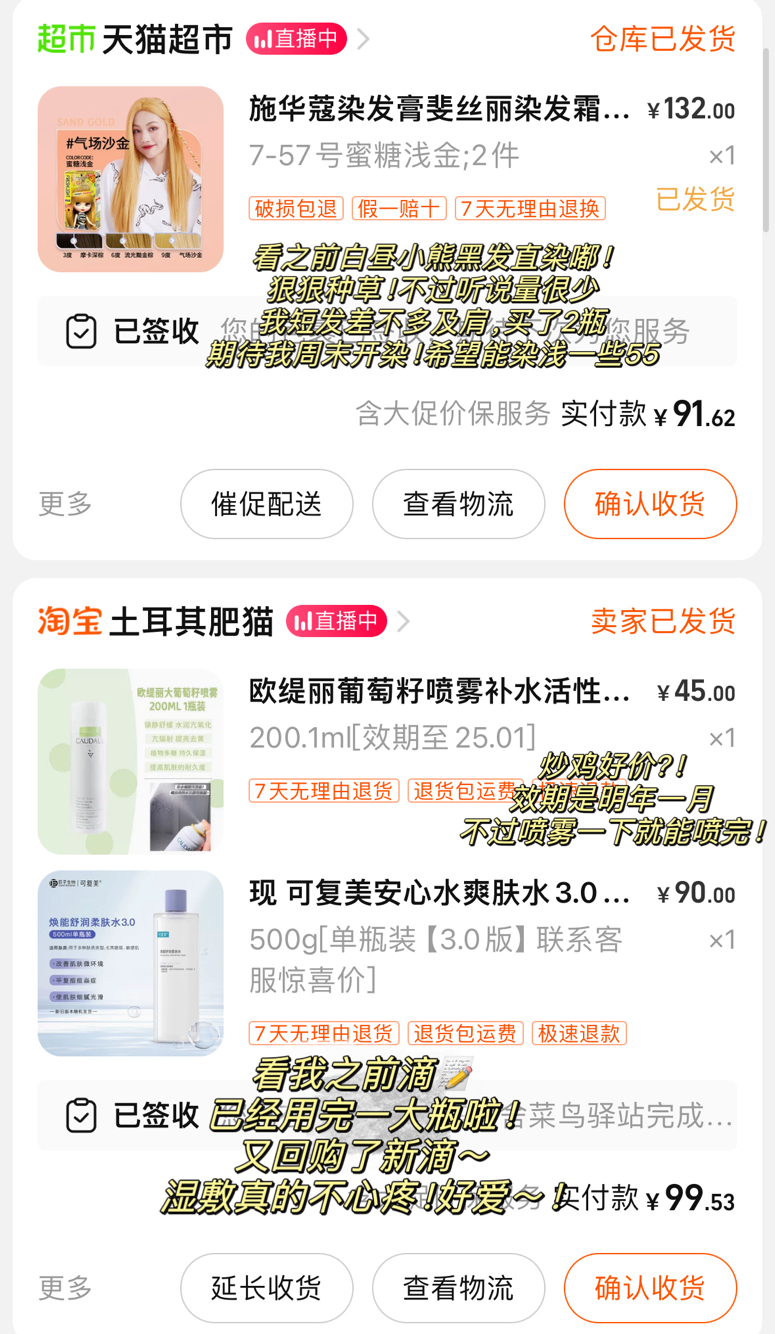Open the 可复美安心水爽肤水 product image
This screenshot has width=775, height=1334.
coord(131,963)
